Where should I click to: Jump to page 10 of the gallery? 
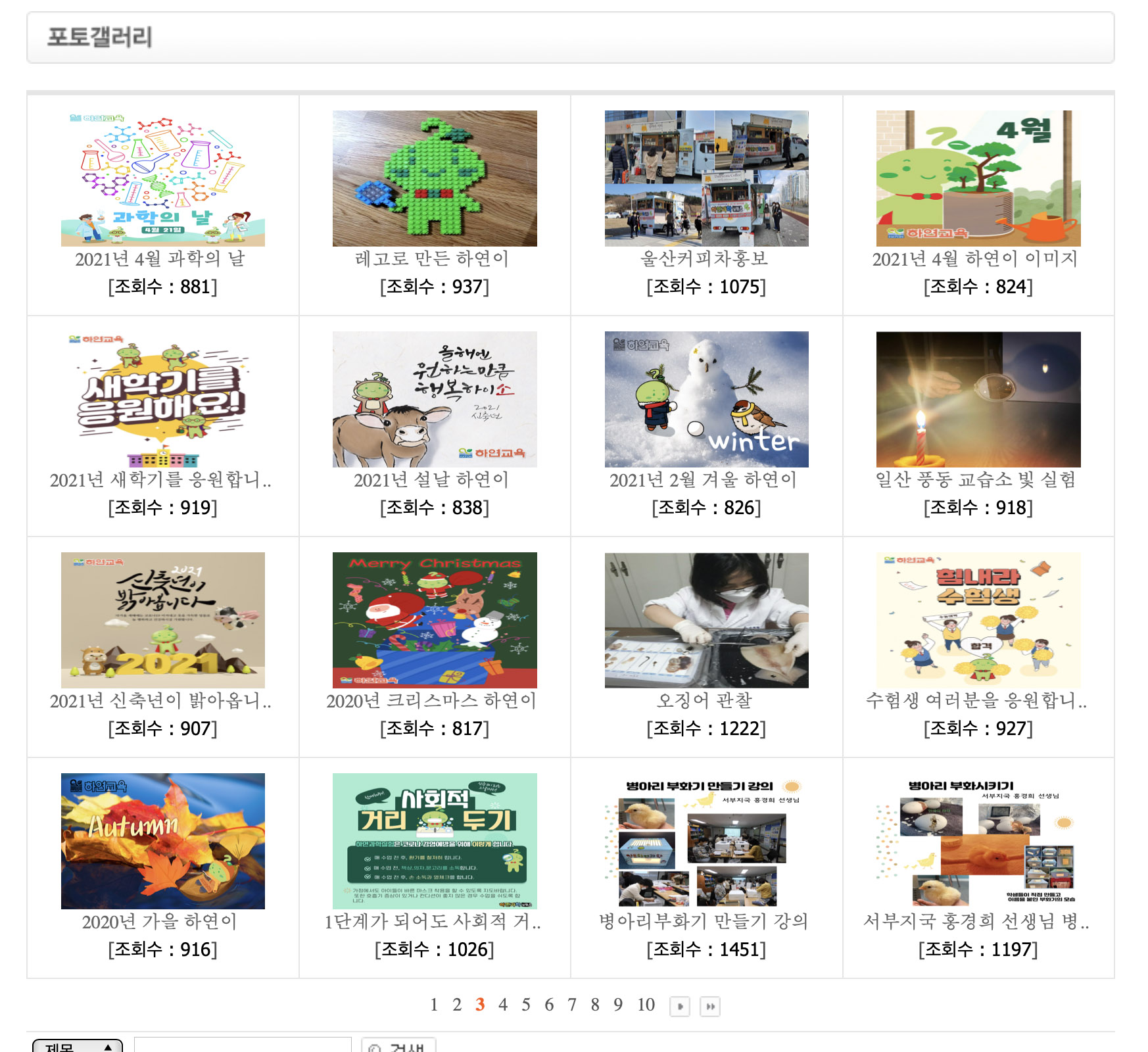click(x=646, y=1005)
